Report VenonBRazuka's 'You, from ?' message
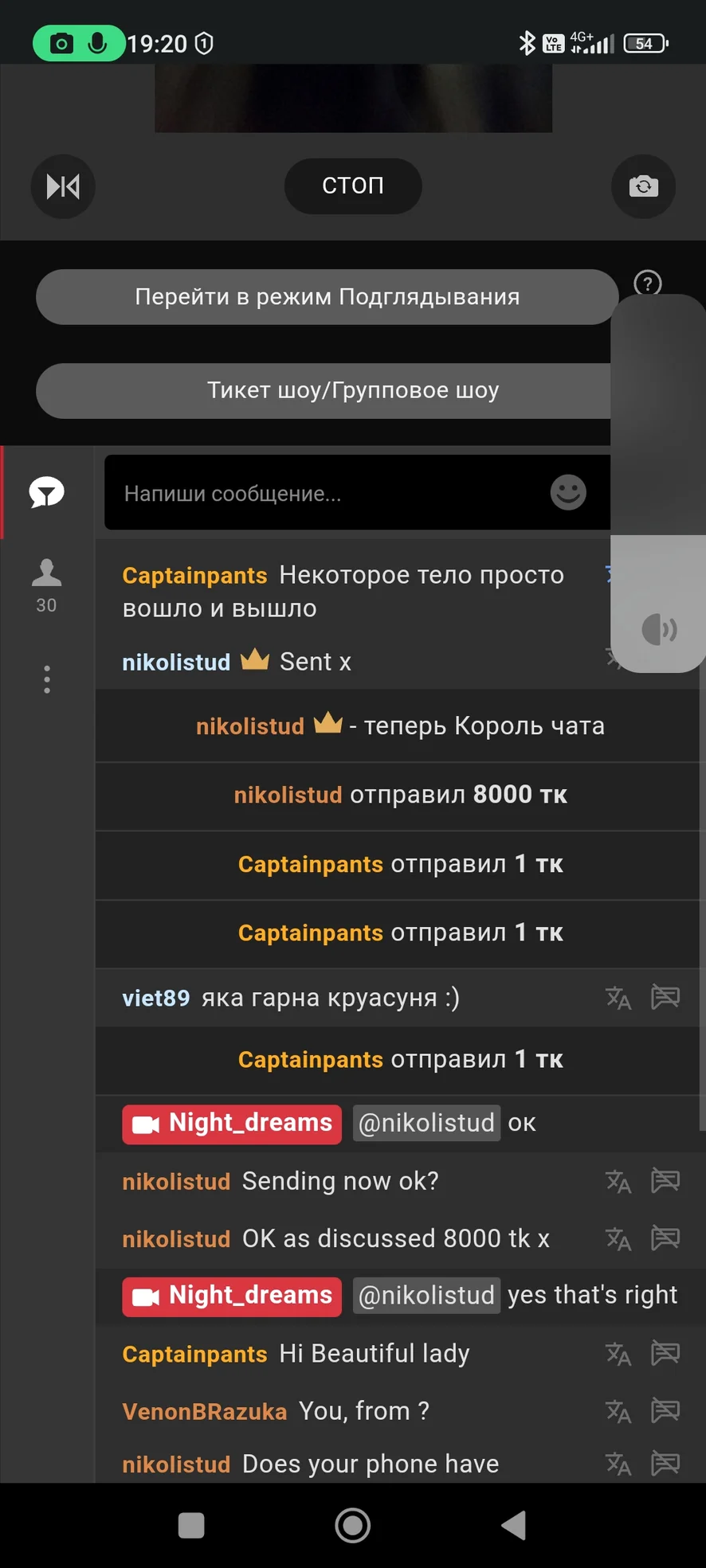 pyautogui.click(x=665, y=1411)
